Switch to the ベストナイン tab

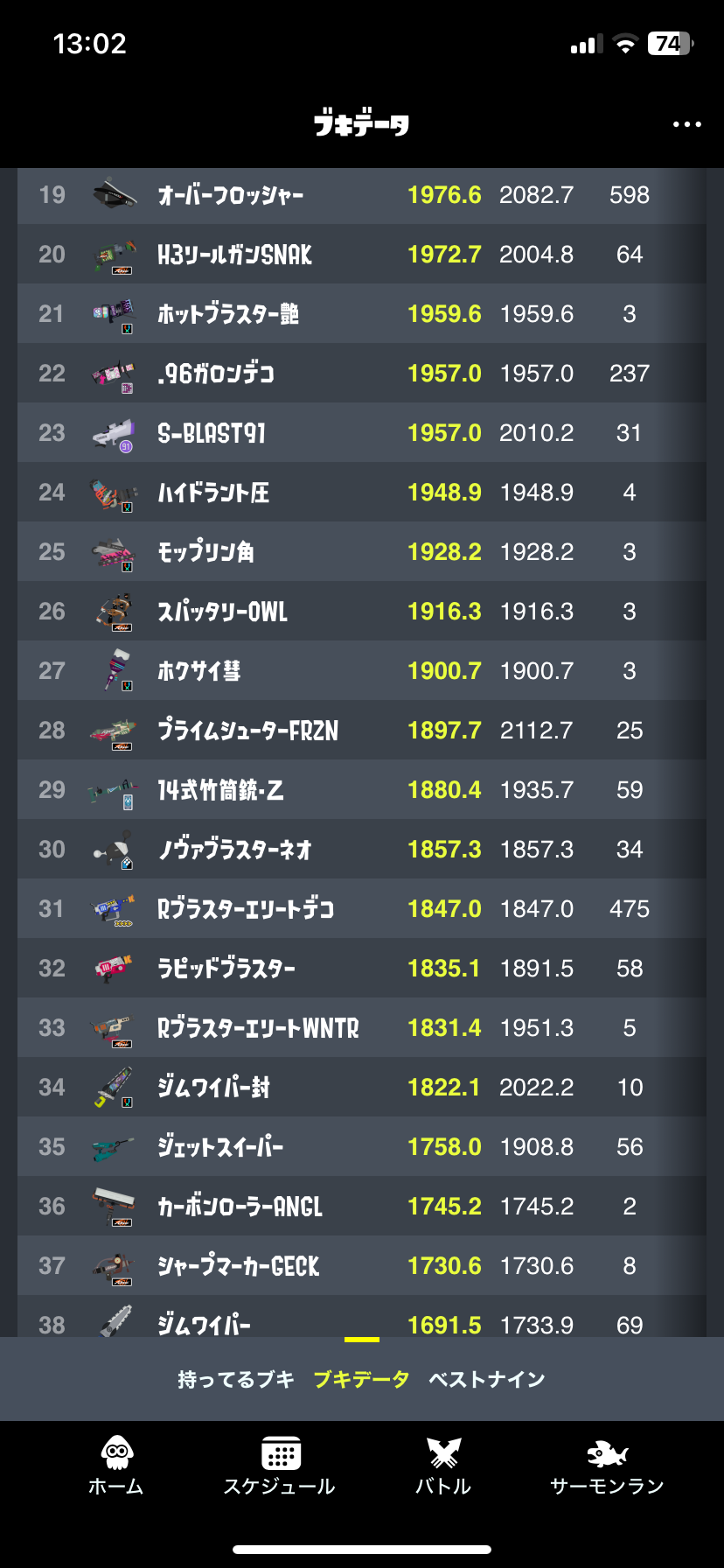(x=487, y=1380)
